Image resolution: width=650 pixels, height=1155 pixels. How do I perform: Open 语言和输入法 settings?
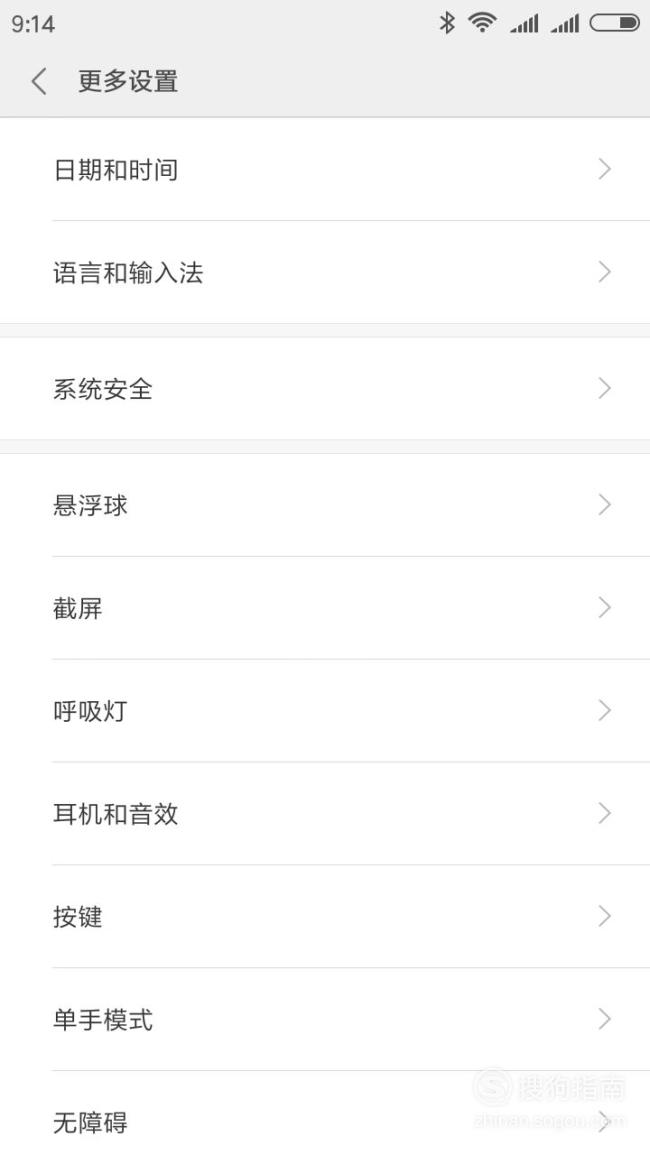coord(325,273)
